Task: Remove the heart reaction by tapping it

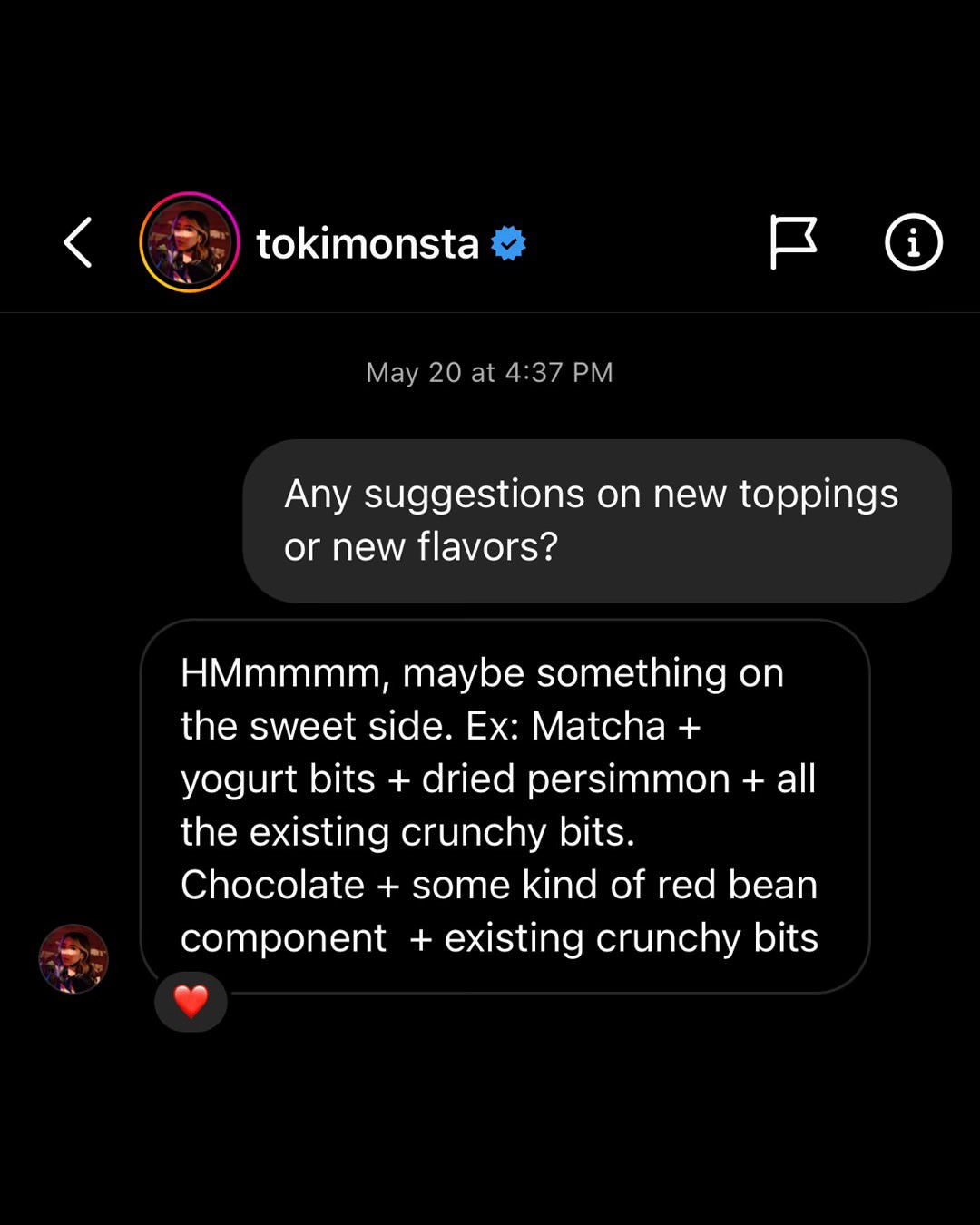Action: click(x=190, y=1001)
